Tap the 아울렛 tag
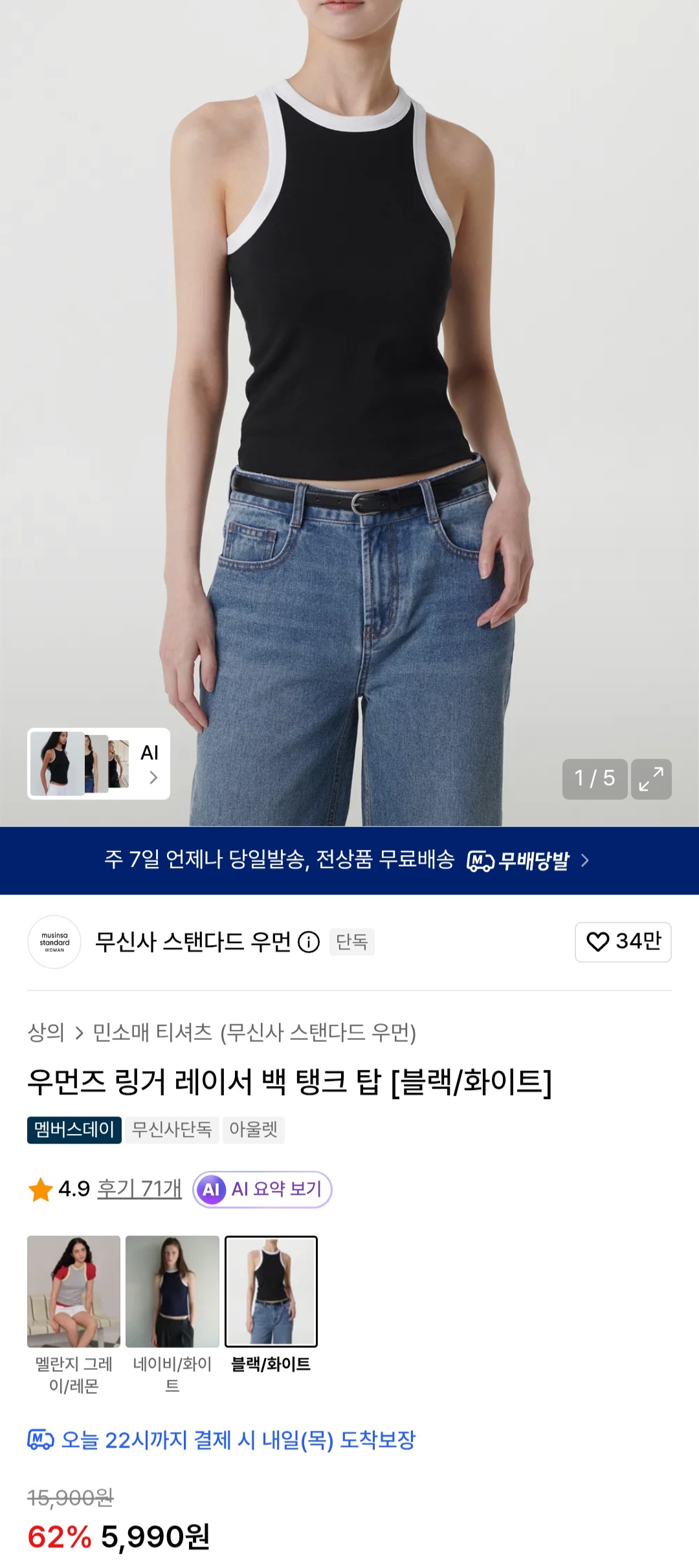Viewport: 699px width, 1568px height. point(254,1130)
